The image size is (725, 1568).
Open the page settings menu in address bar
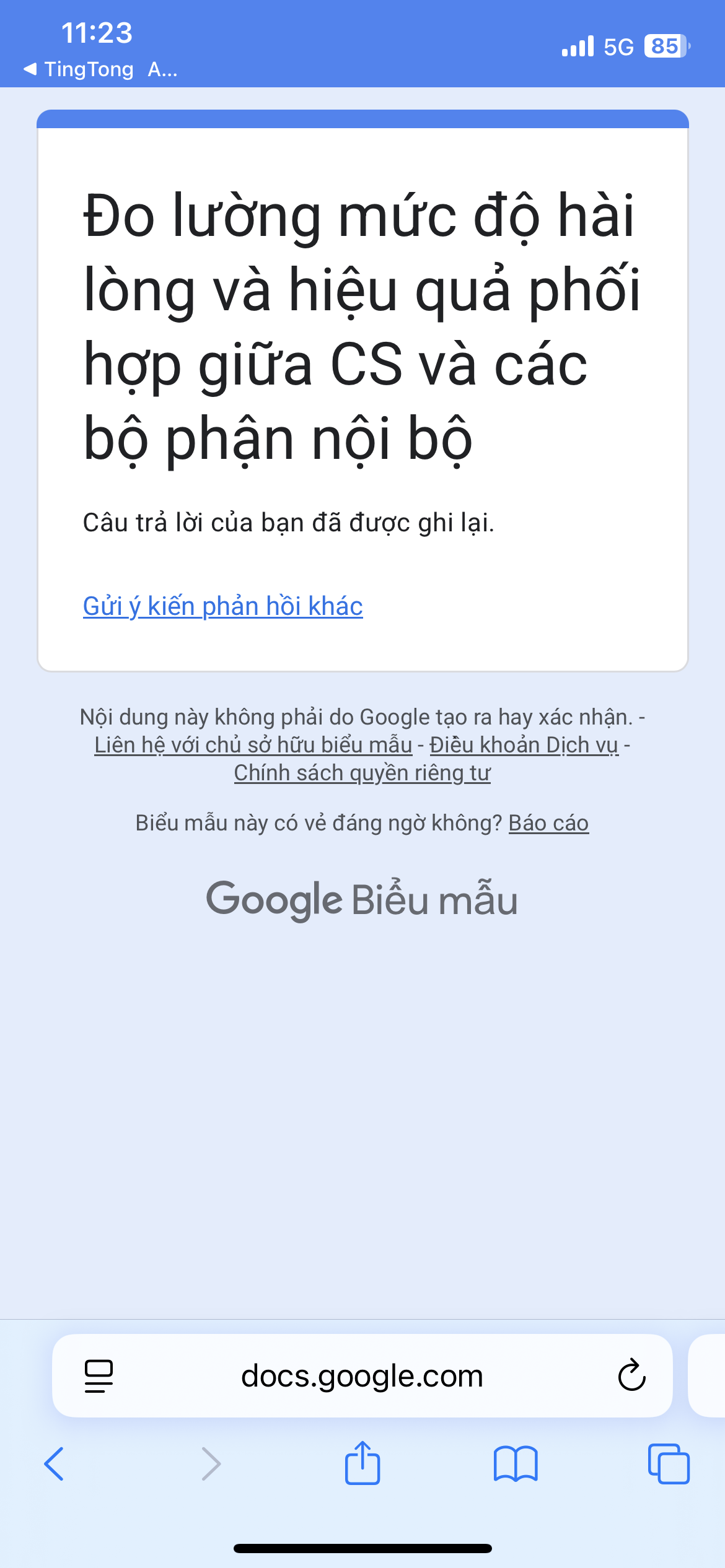[x=99, y=1376]
